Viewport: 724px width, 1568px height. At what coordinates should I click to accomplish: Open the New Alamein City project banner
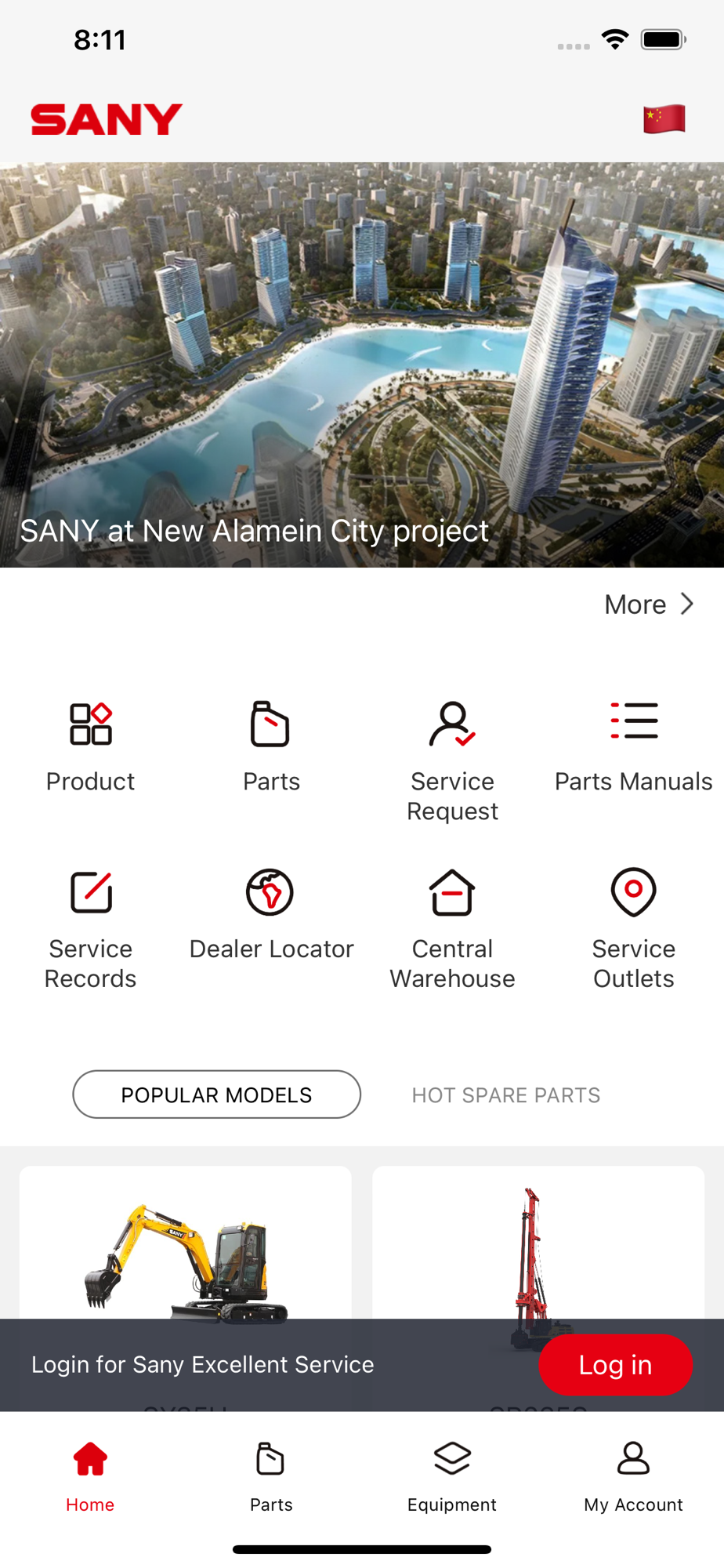click(362, 365)
